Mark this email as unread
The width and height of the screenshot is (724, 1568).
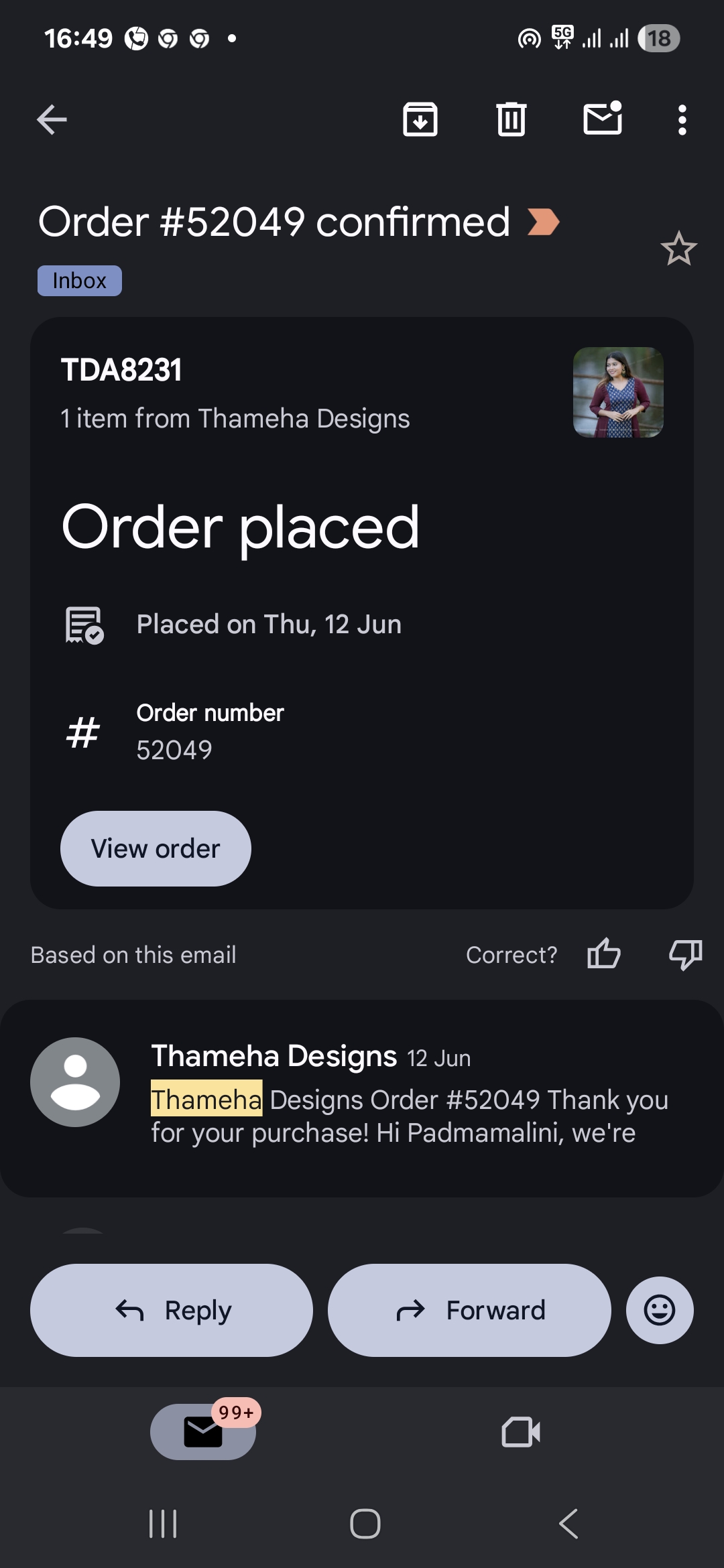pyautogui.click(x=603, y=119)
